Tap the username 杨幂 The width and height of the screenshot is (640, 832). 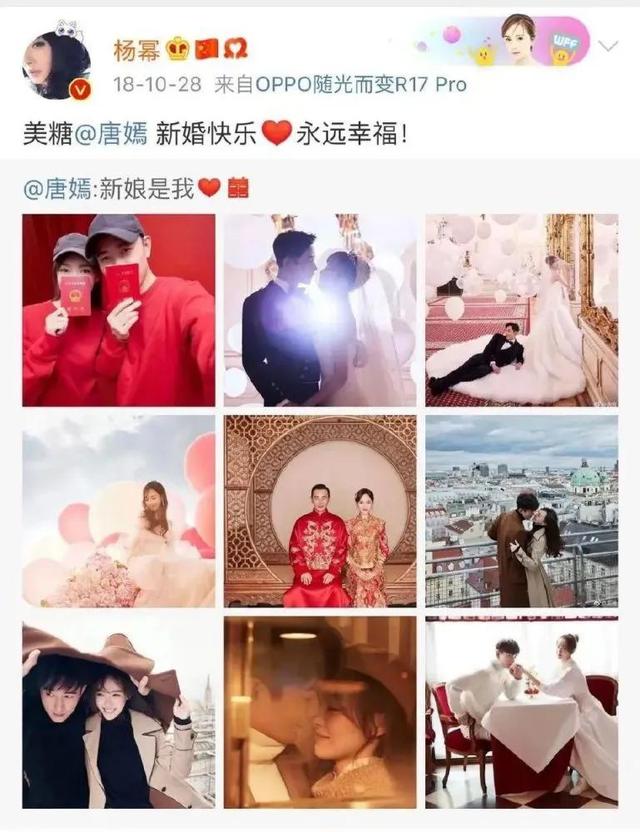pyautogui.click(x=136, y=48)
